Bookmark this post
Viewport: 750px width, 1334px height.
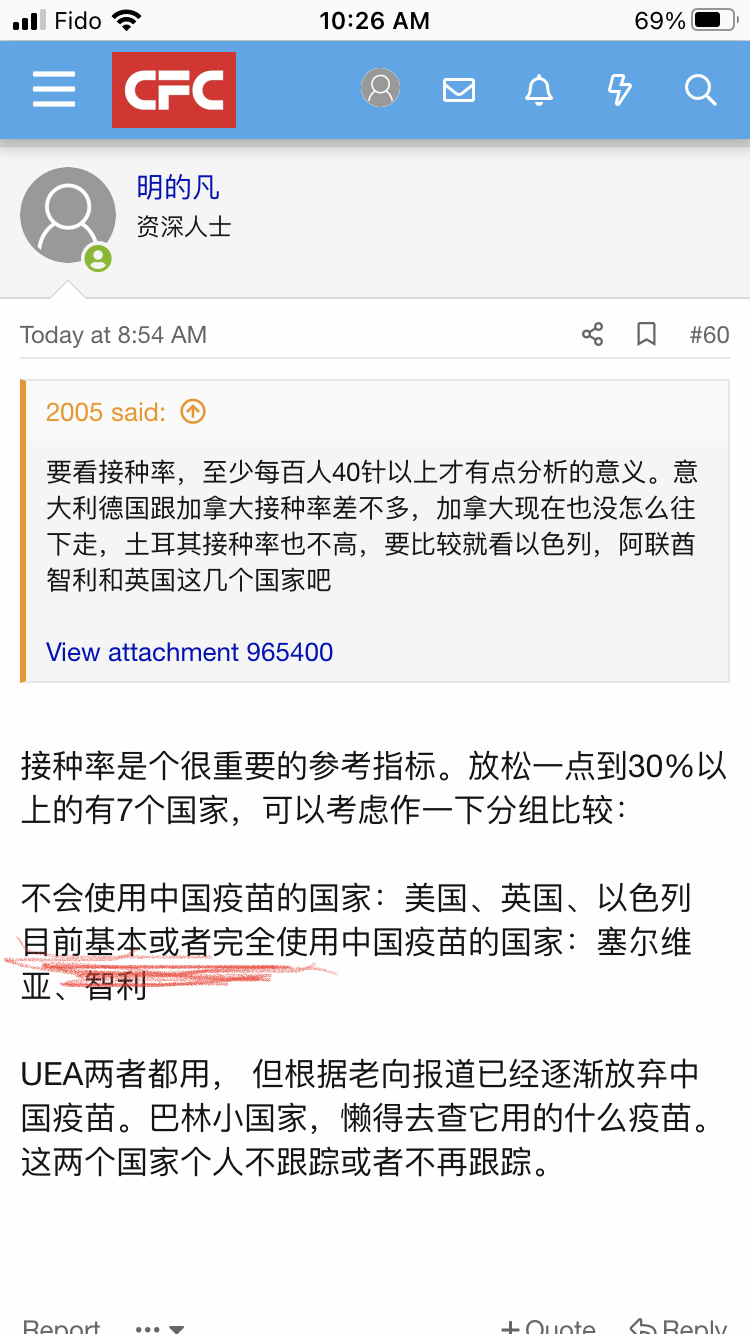pos(647,334)
